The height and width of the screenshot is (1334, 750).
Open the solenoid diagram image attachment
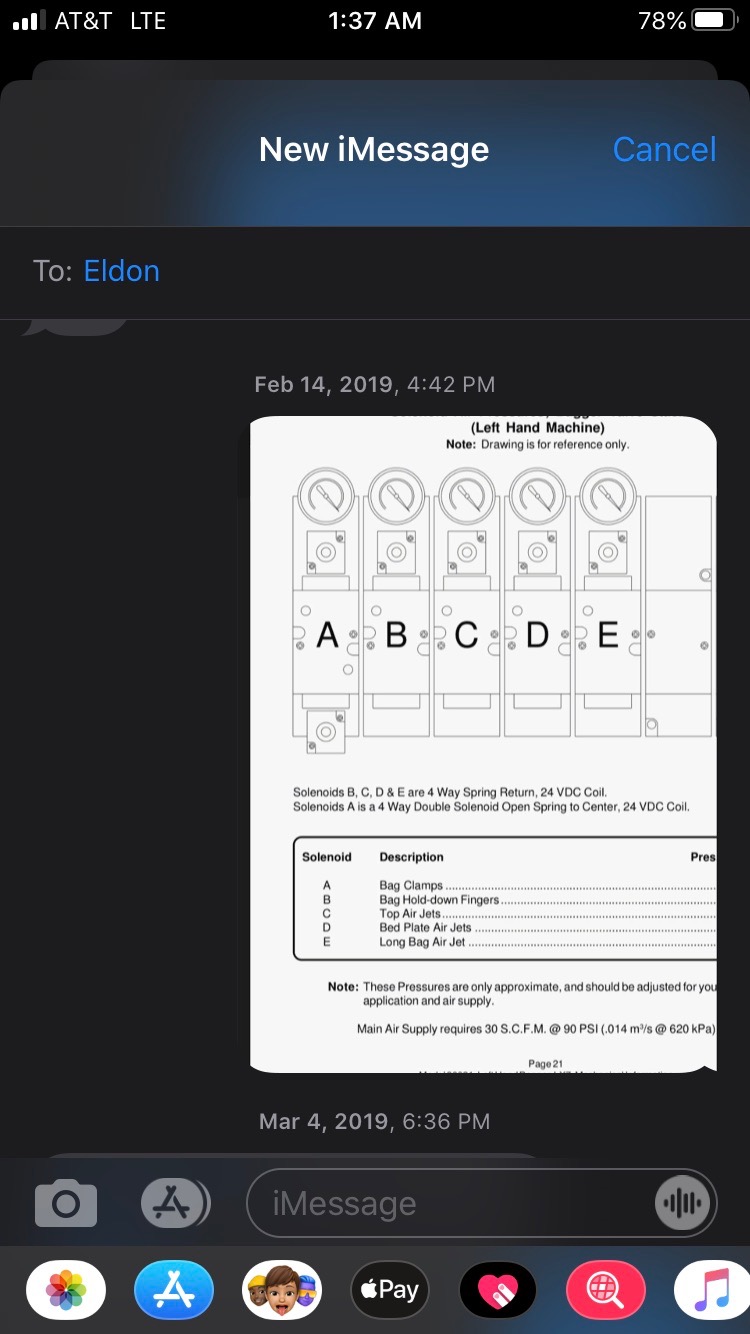pyautogui.click(x=483, y=744)
